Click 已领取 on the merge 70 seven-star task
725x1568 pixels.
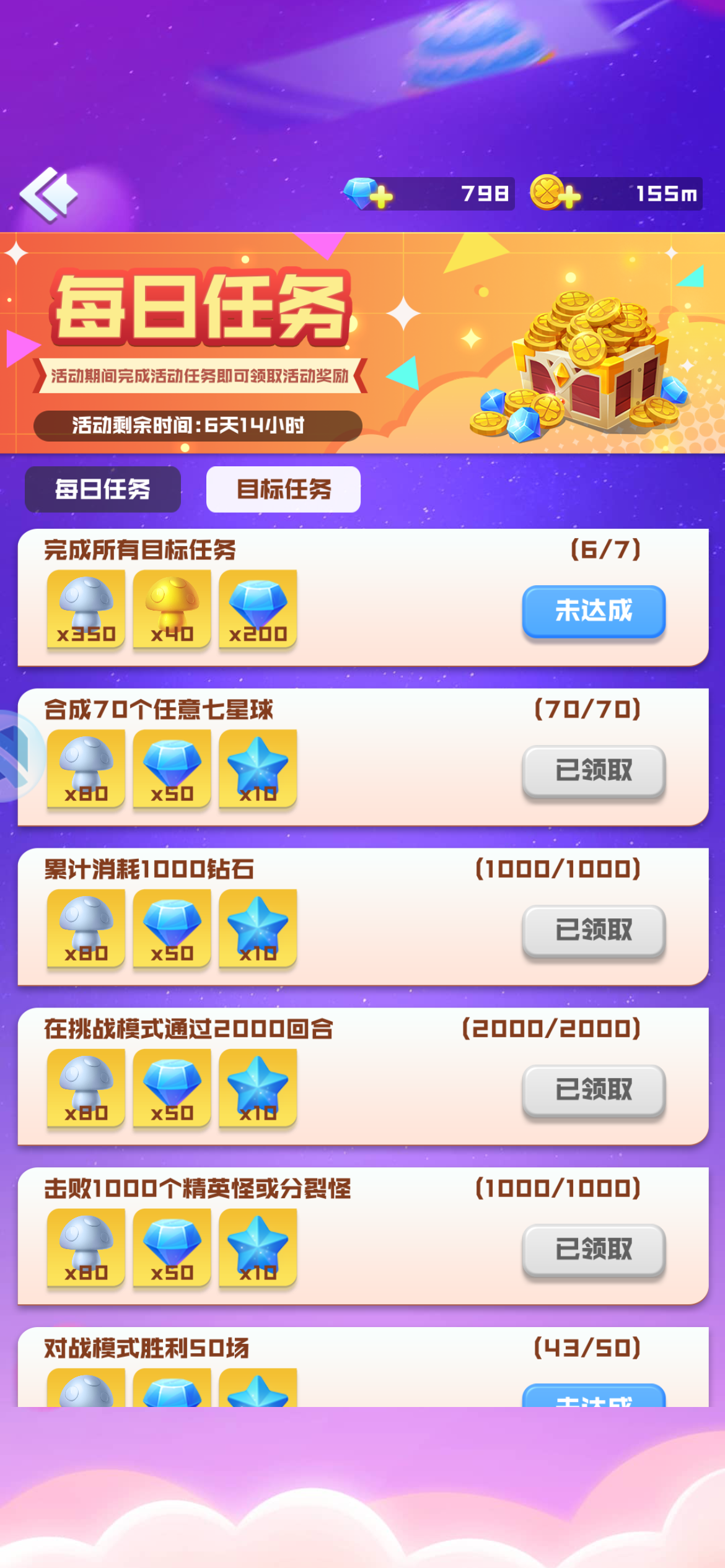(x=593, y=773)
